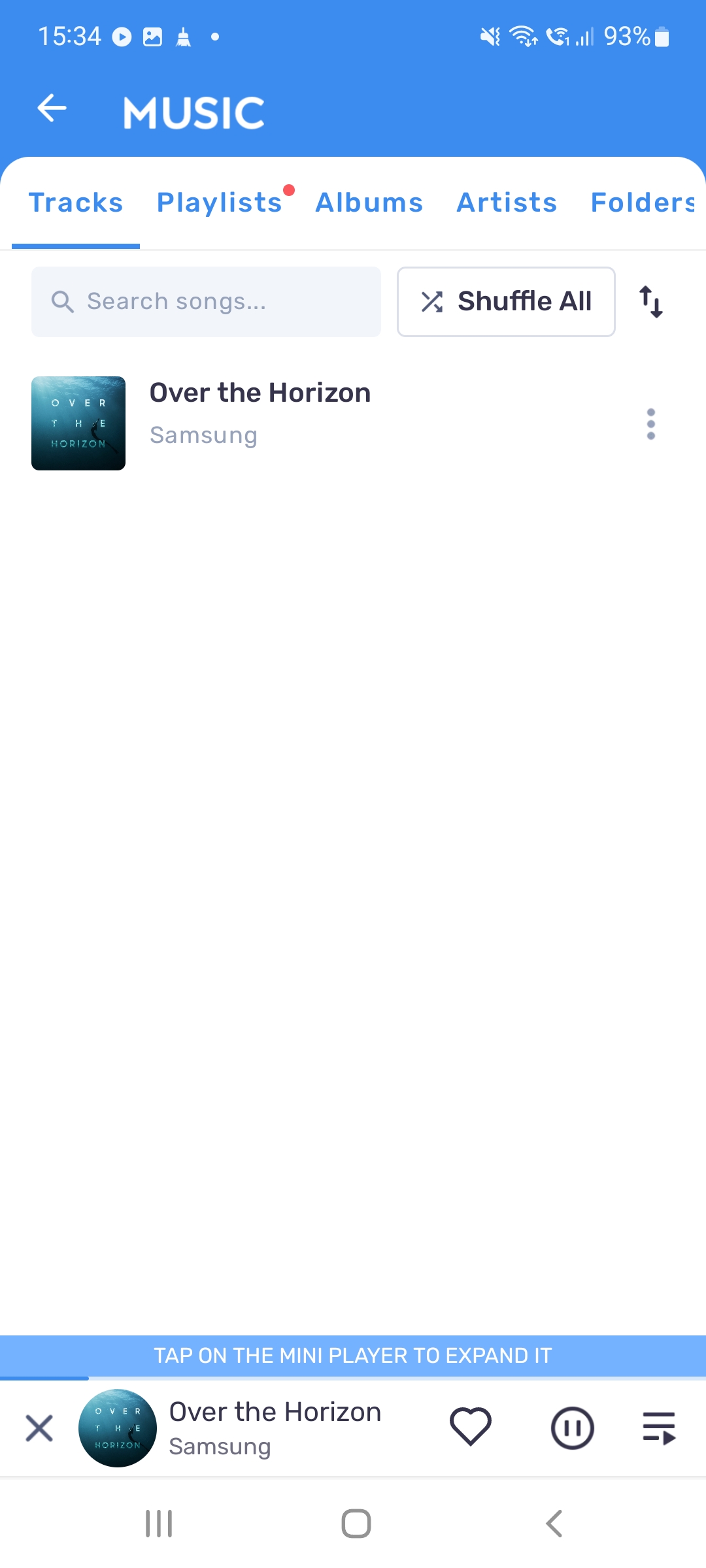
Task: Go back using the header arrow
Action: (52, 108)
